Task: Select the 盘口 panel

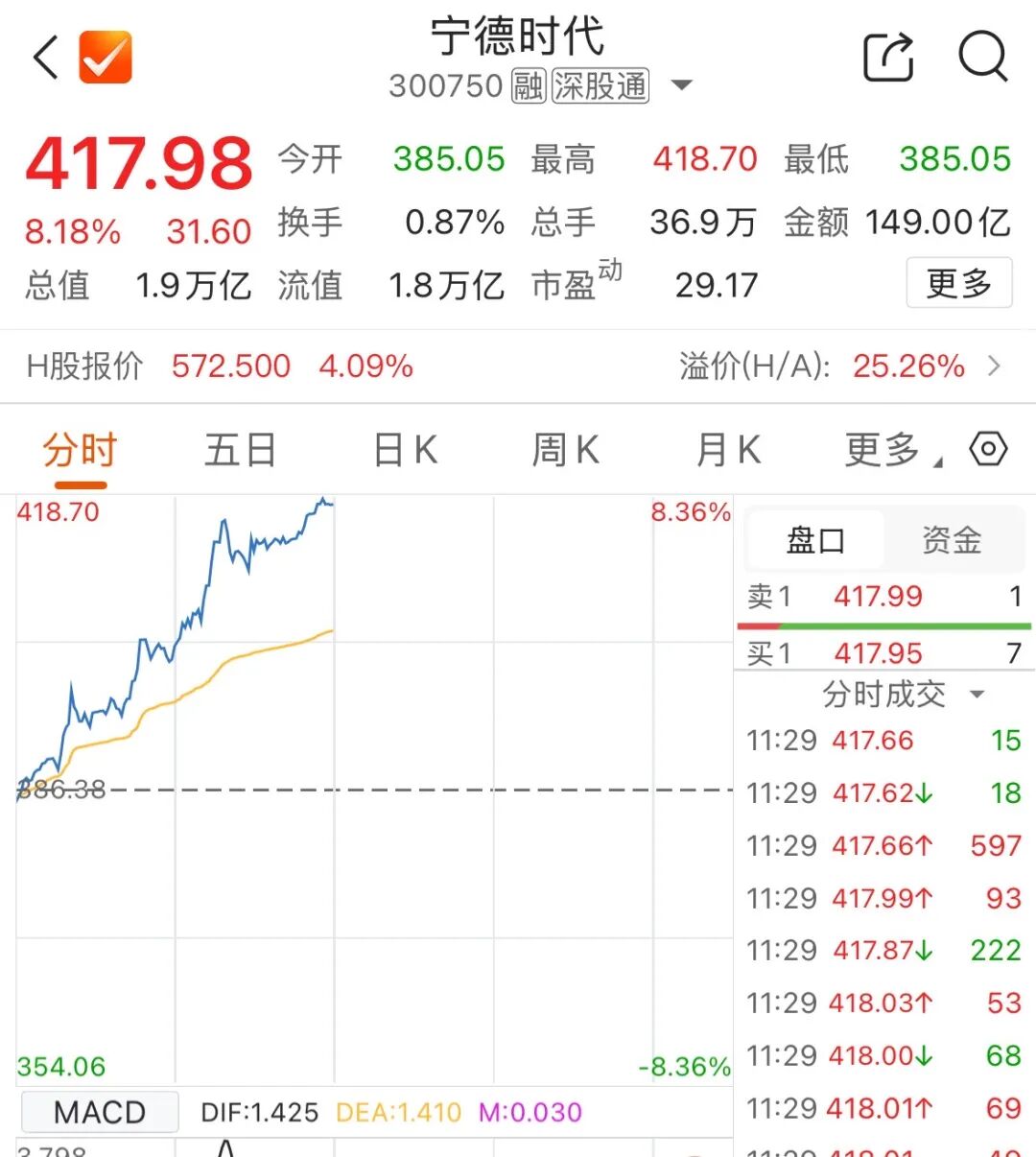Action: tap(815, 540)
